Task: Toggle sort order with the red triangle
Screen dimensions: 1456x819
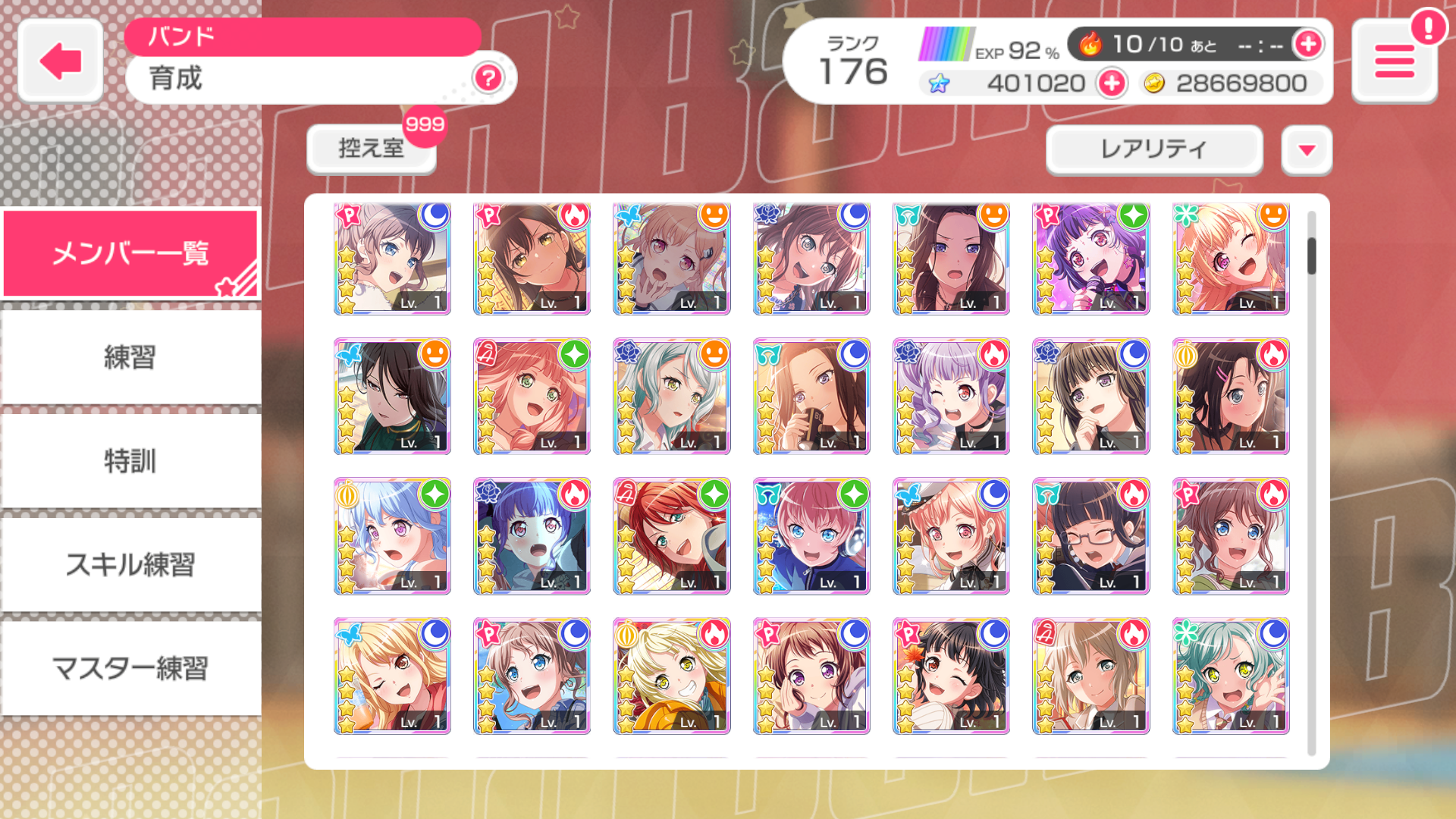Action: (x=1306, y=150)
